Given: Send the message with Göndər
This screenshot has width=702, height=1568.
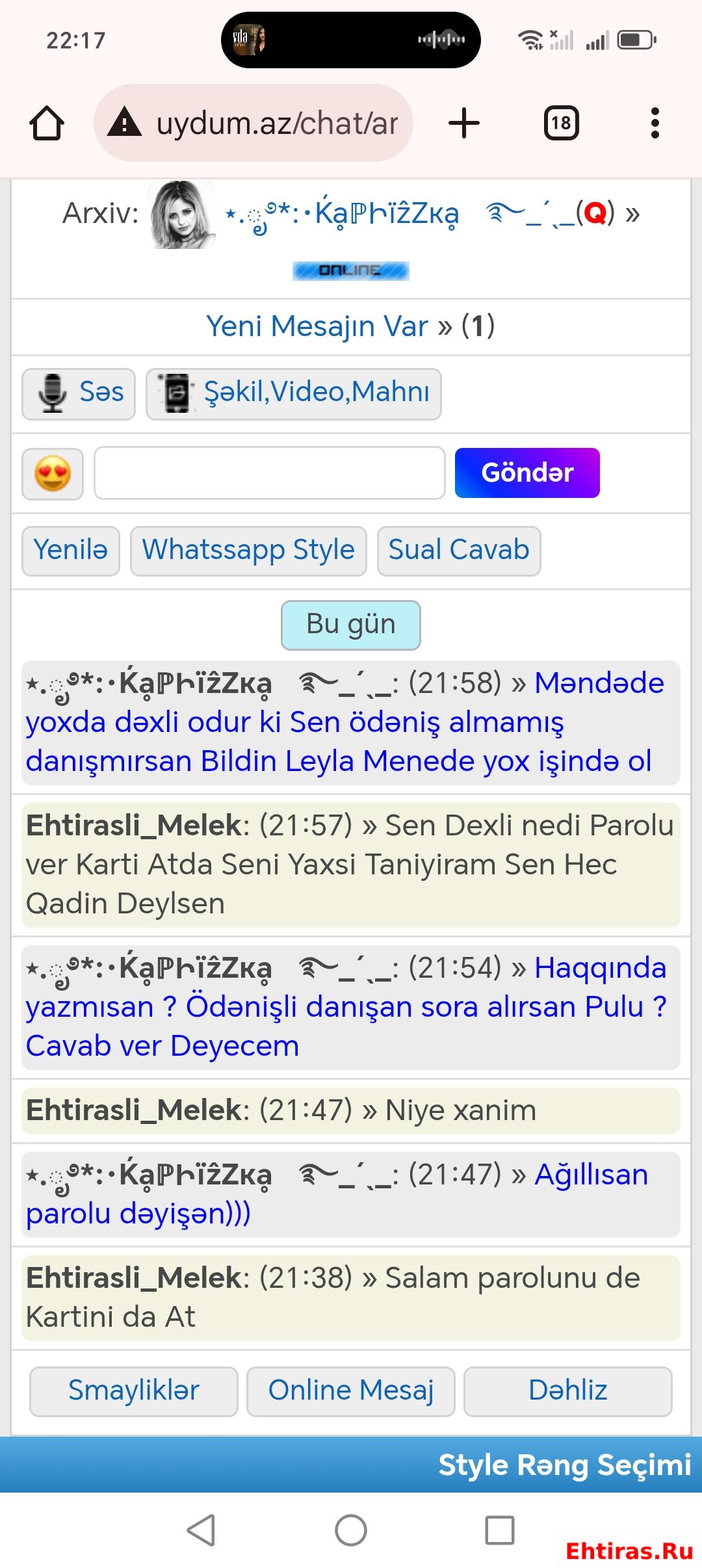Looking at the screenshot, I should [527, 473].
